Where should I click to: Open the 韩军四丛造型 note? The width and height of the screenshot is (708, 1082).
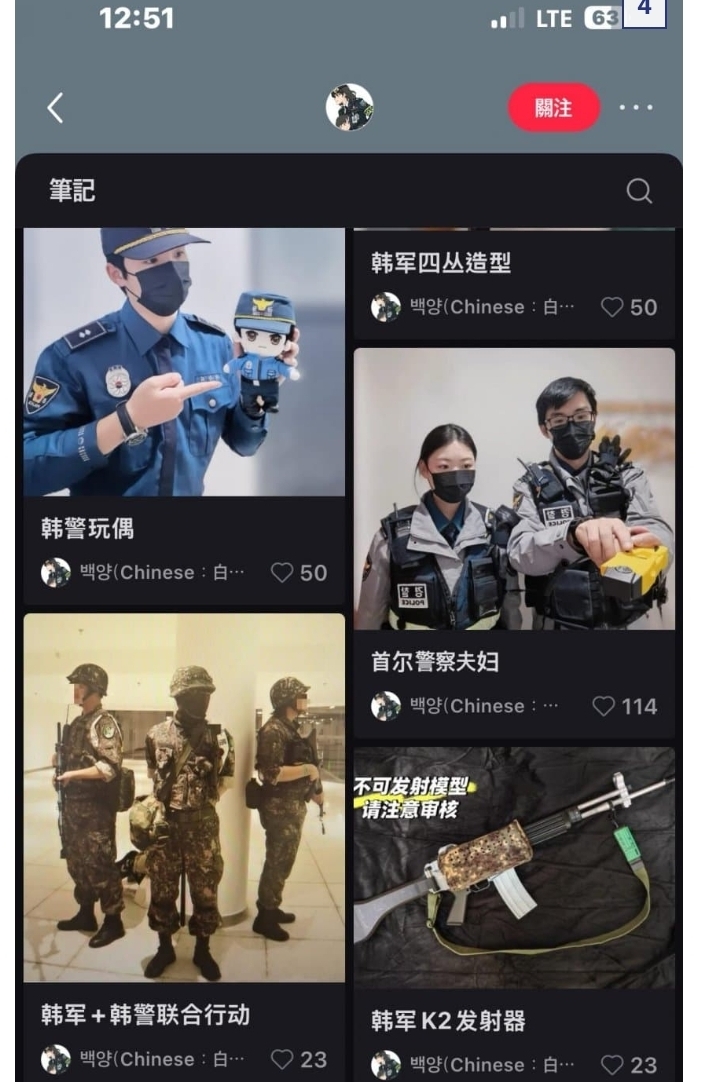point(441,263)
